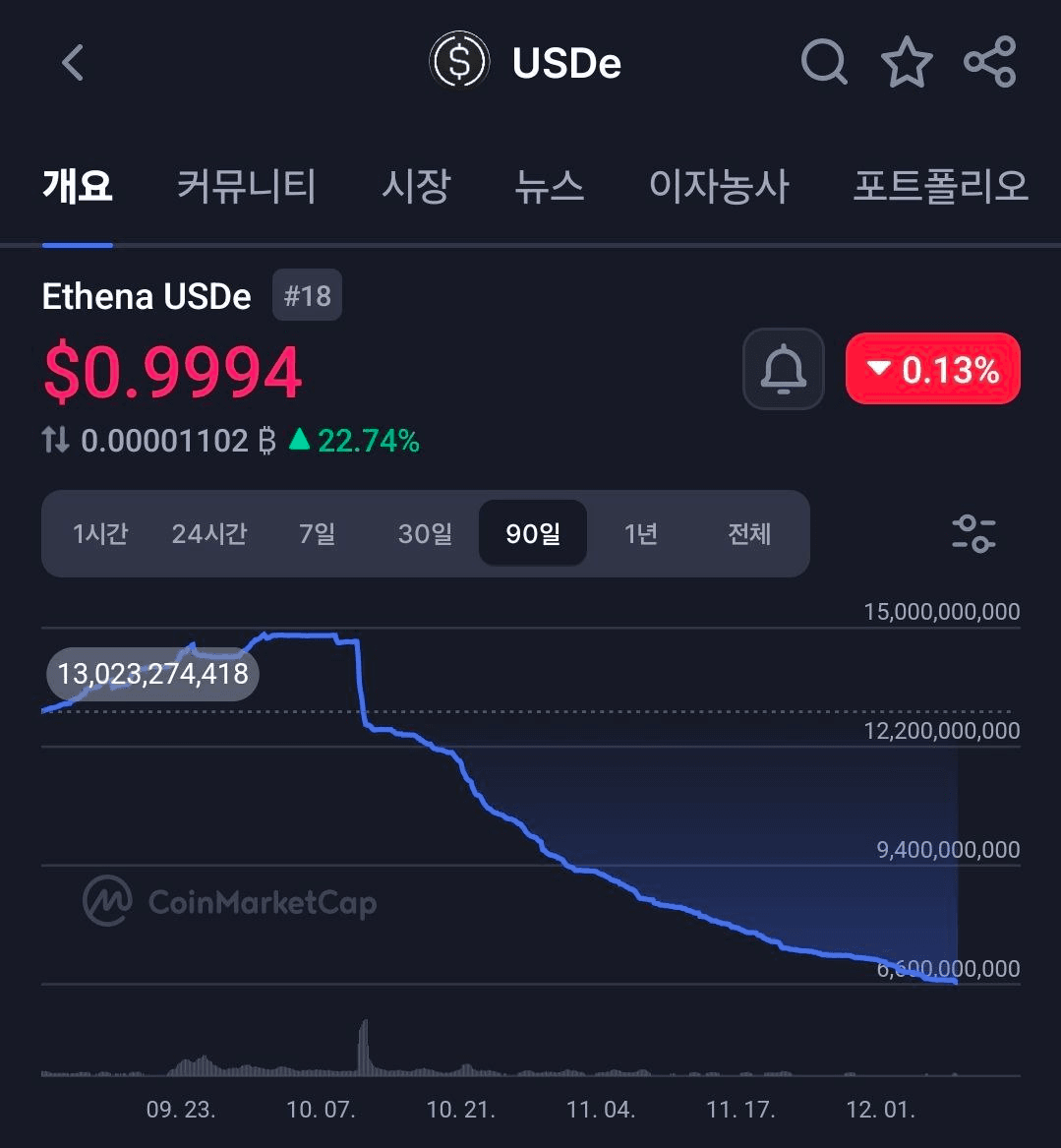The image size is (1061, 1148).
Task: View the 뉴스 tab
Action: 551,187
